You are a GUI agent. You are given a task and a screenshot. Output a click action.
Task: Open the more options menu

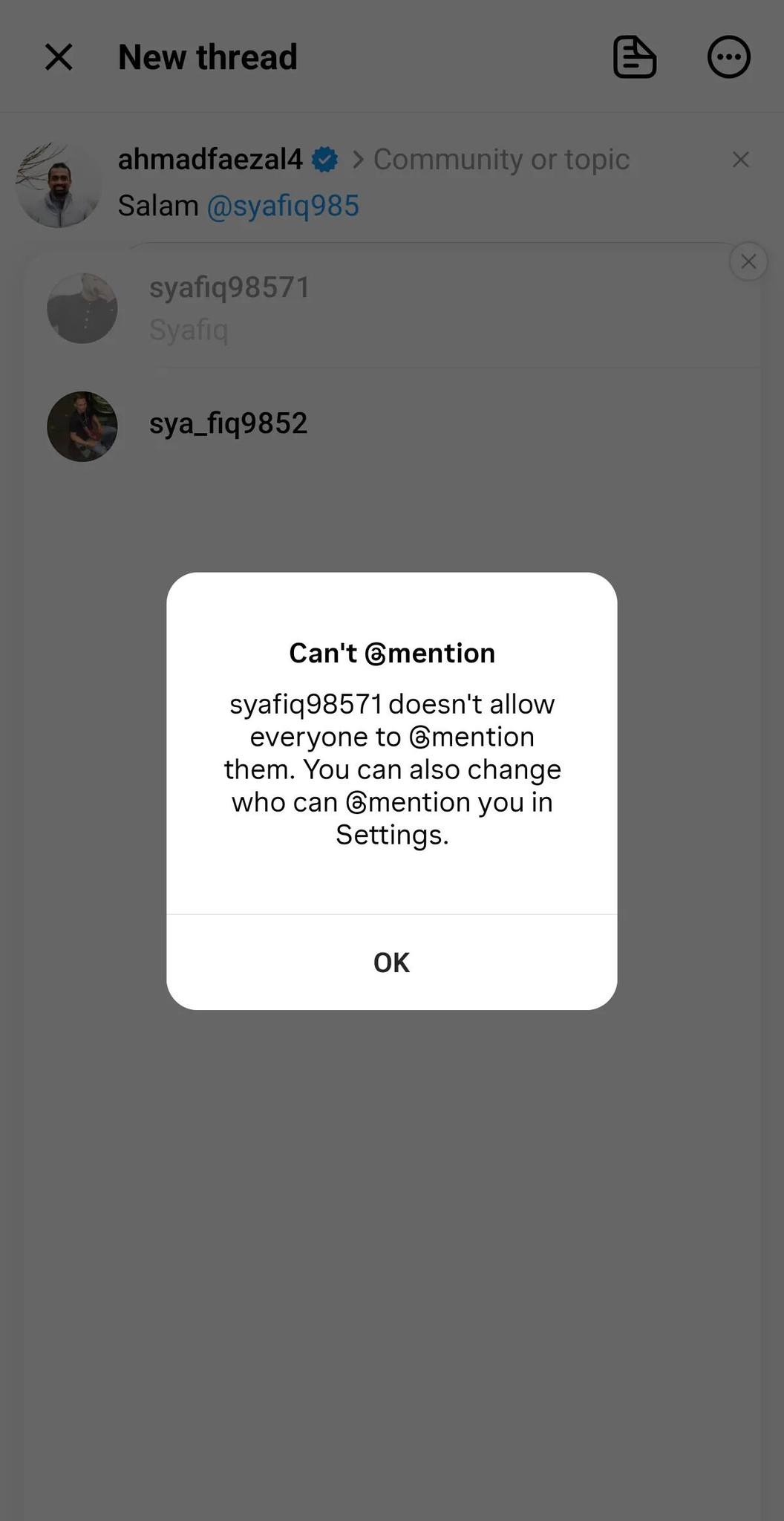[728, 57]
